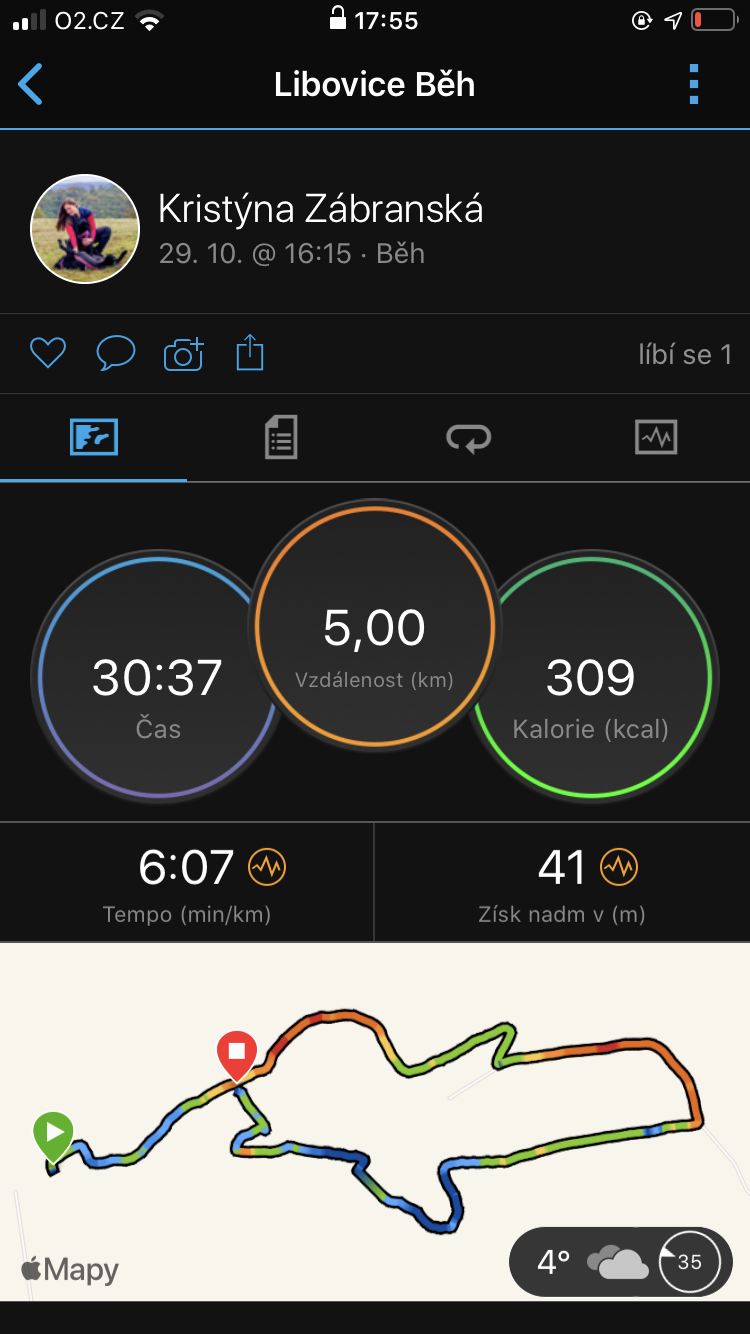Switch to the charts tab

(x=656, y=438)
